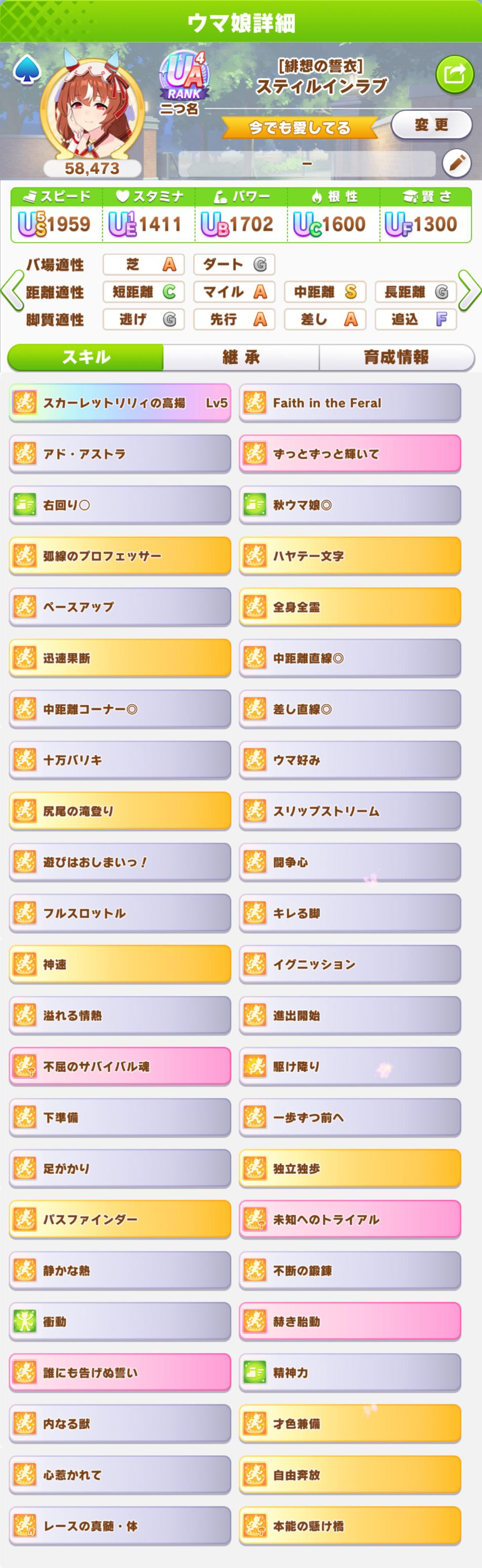Viewport: 482px width, 1568px height.
Task: Open the 弧線のプロフェッサー skill
Action: tap(120, 556)
